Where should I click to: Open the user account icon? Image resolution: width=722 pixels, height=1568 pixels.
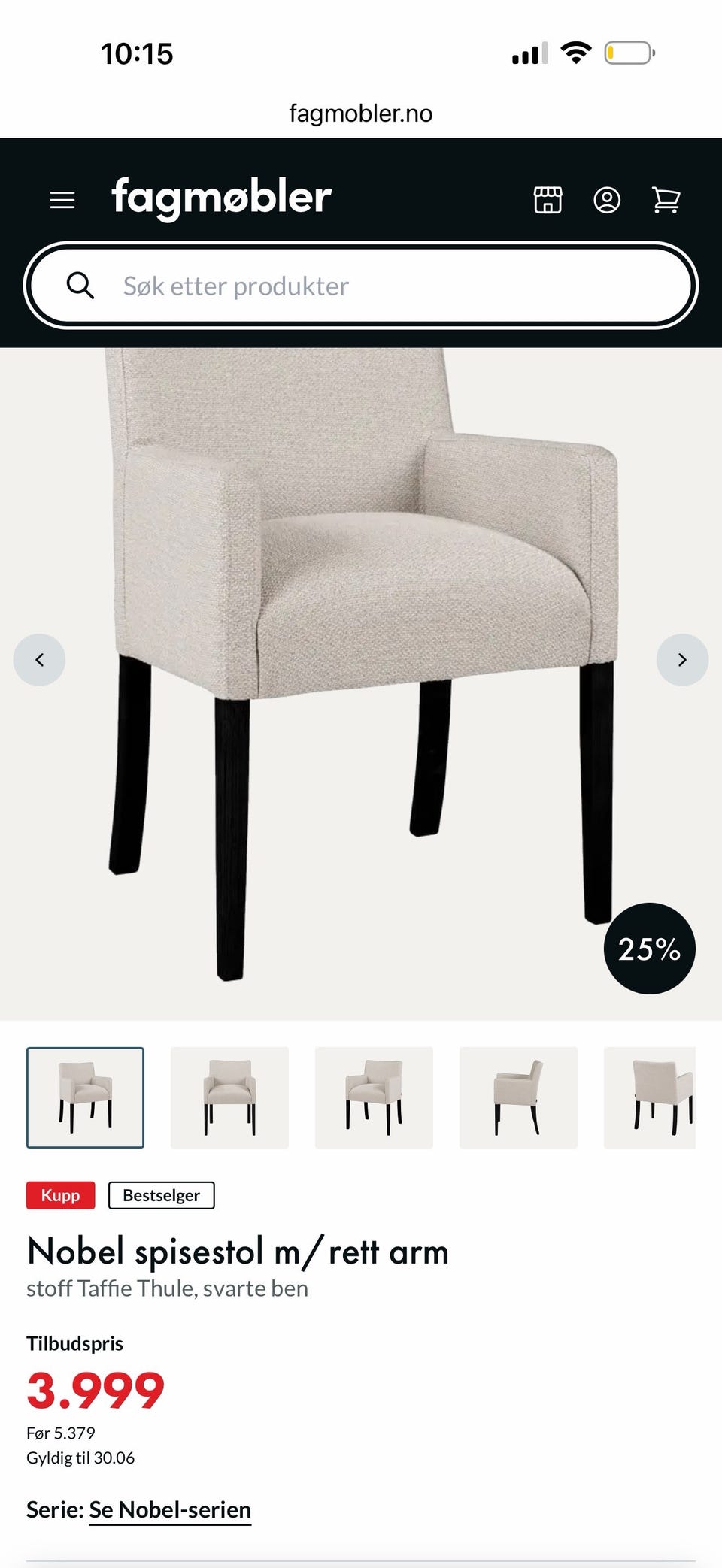(x=607, y=200)
